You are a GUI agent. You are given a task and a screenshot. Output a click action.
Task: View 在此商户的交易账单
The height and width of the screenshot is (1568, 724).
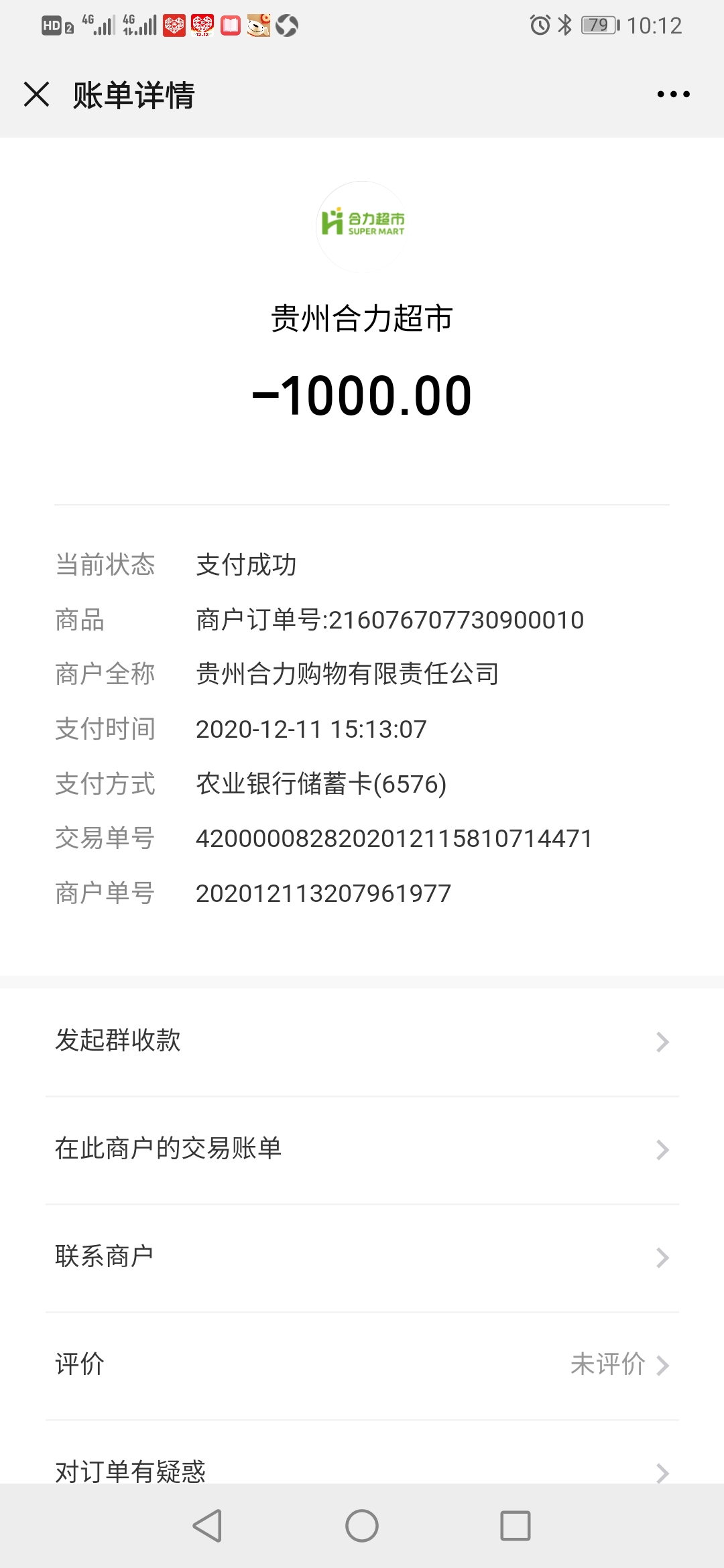[x=362, y=1149]
